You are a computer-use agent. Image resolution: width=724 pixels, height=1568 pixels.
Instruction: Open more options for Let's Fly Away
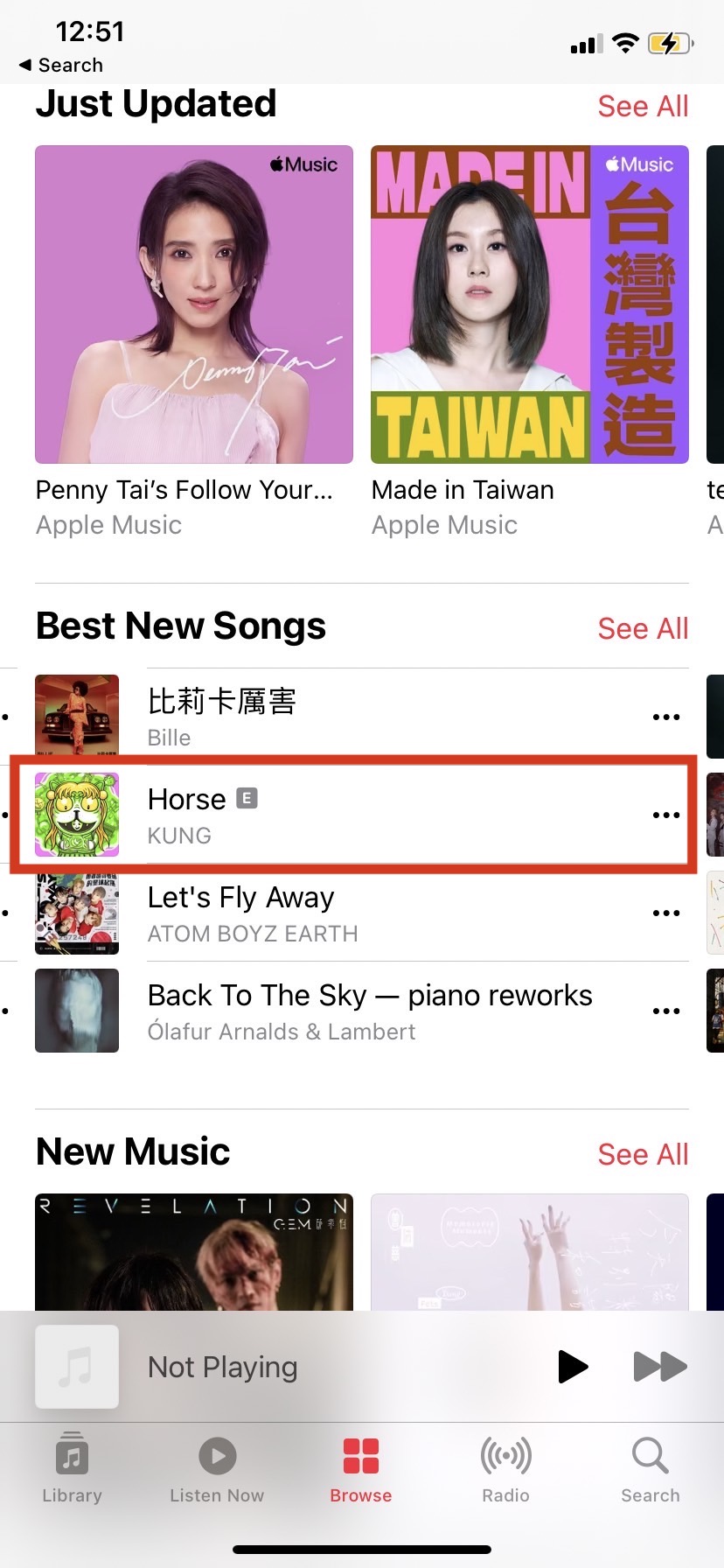click(666, 913)
